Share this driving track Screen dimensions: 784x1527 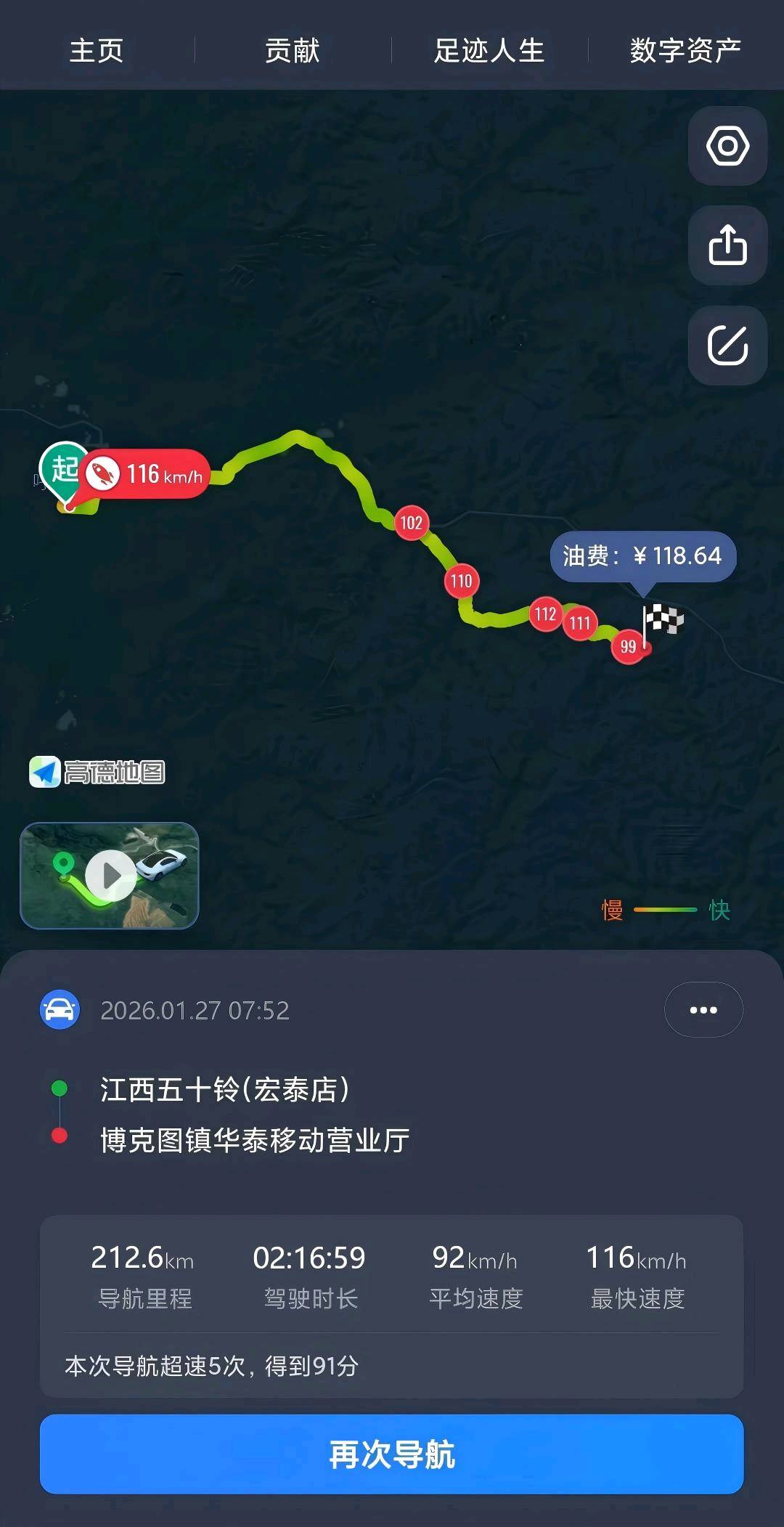727,245
